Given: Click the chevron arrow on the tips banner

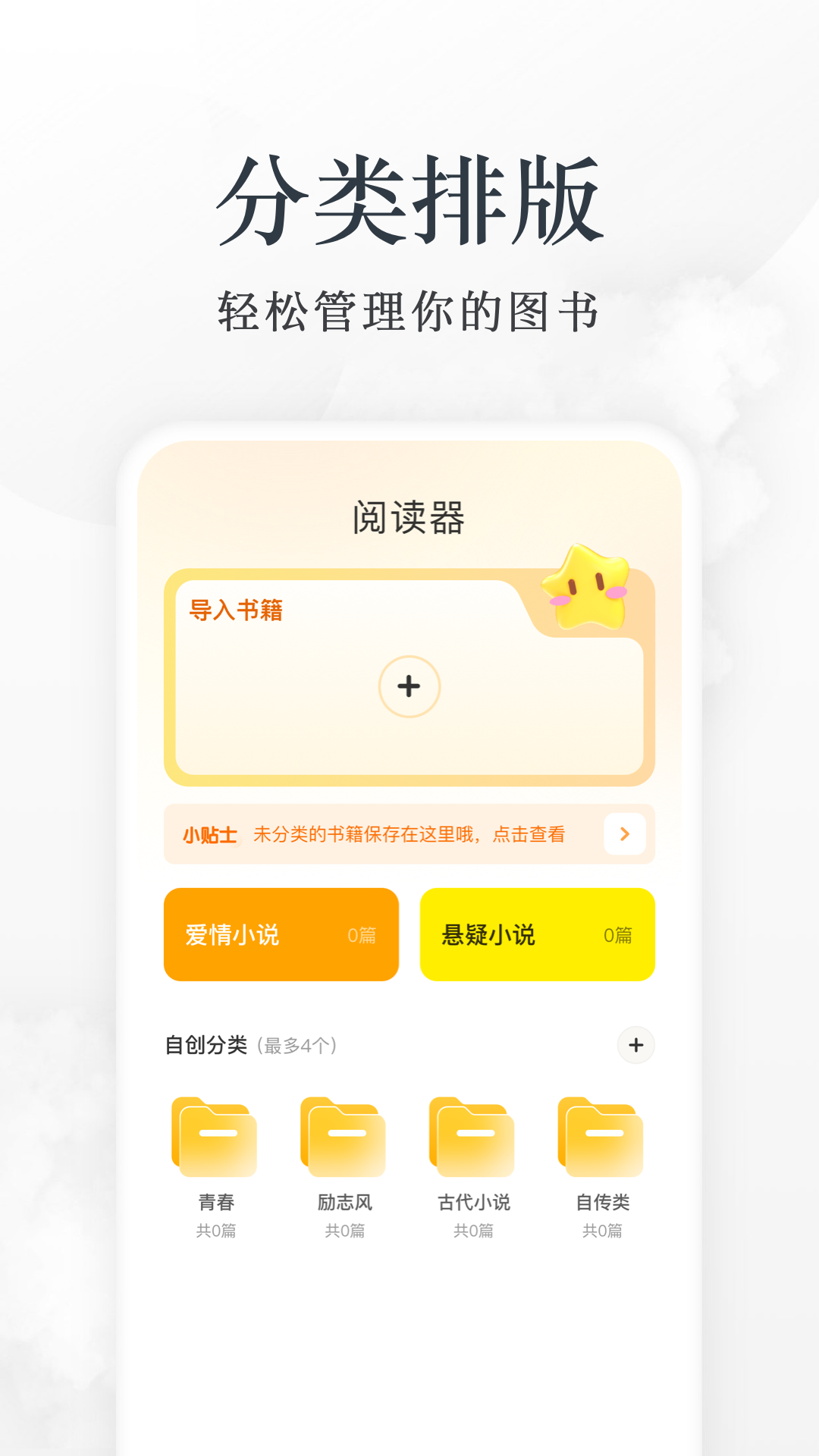Looking at the screenshot, I should (625, 834).
